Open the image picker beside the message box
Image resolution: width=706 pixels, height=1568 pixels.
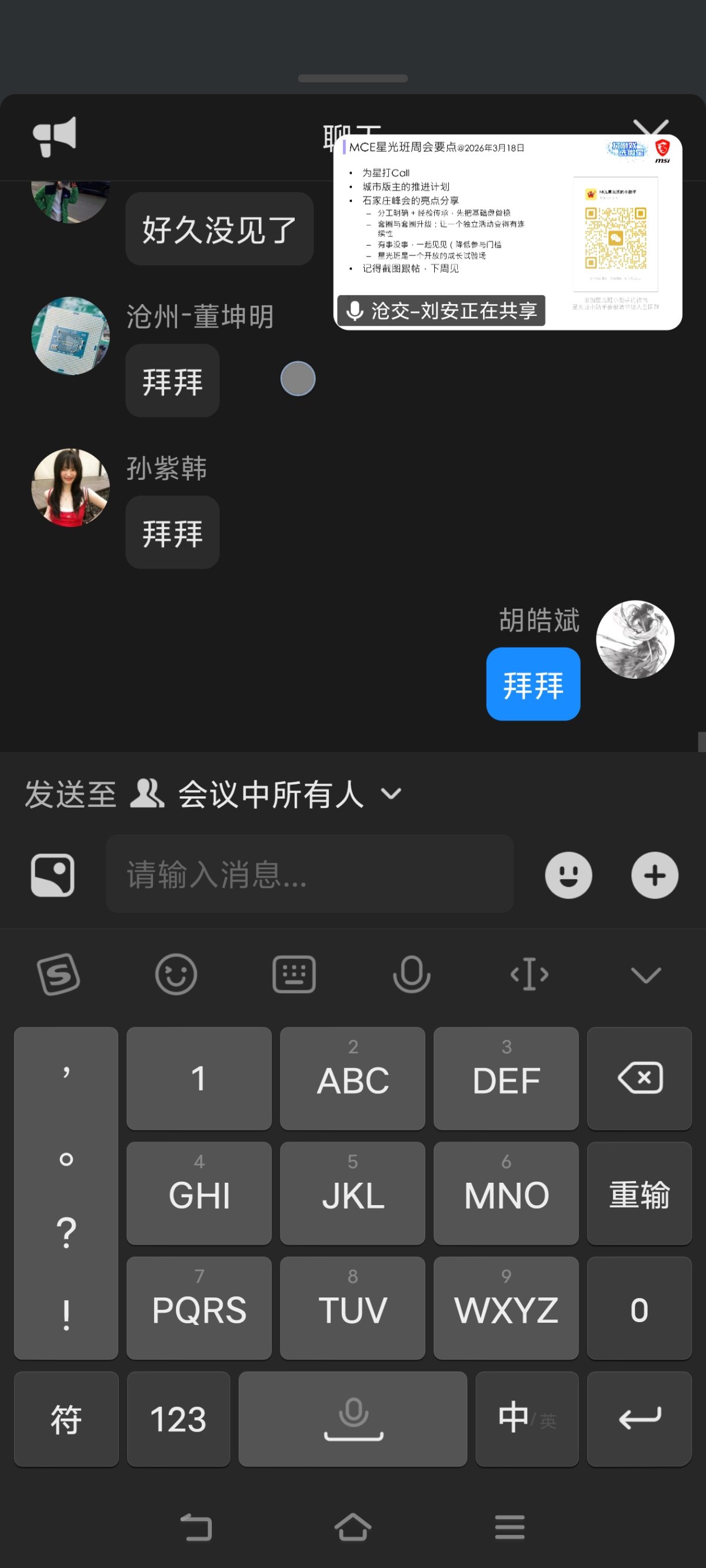click(x=51, y=875)
